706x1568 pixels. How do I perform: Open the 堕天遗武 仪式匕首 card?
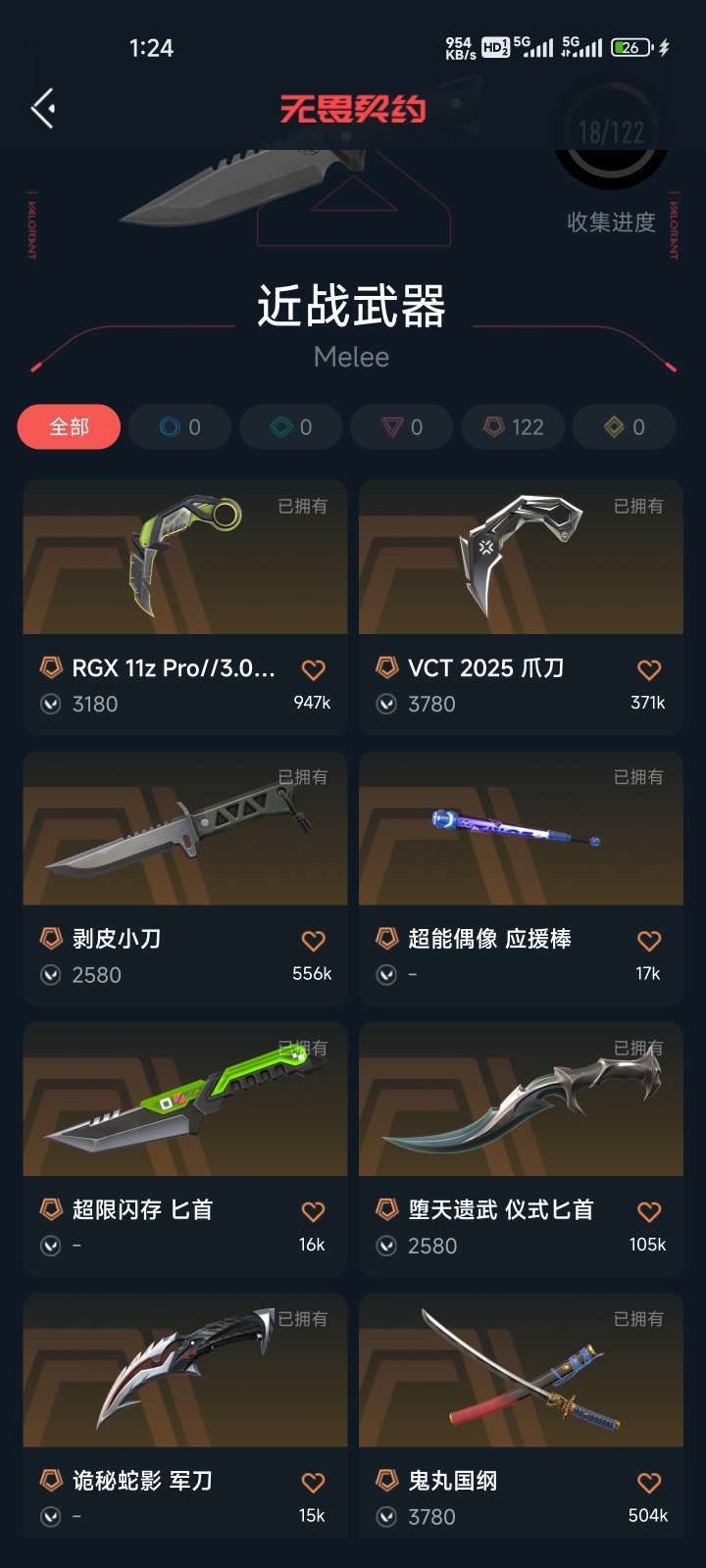coord(521,1149)
